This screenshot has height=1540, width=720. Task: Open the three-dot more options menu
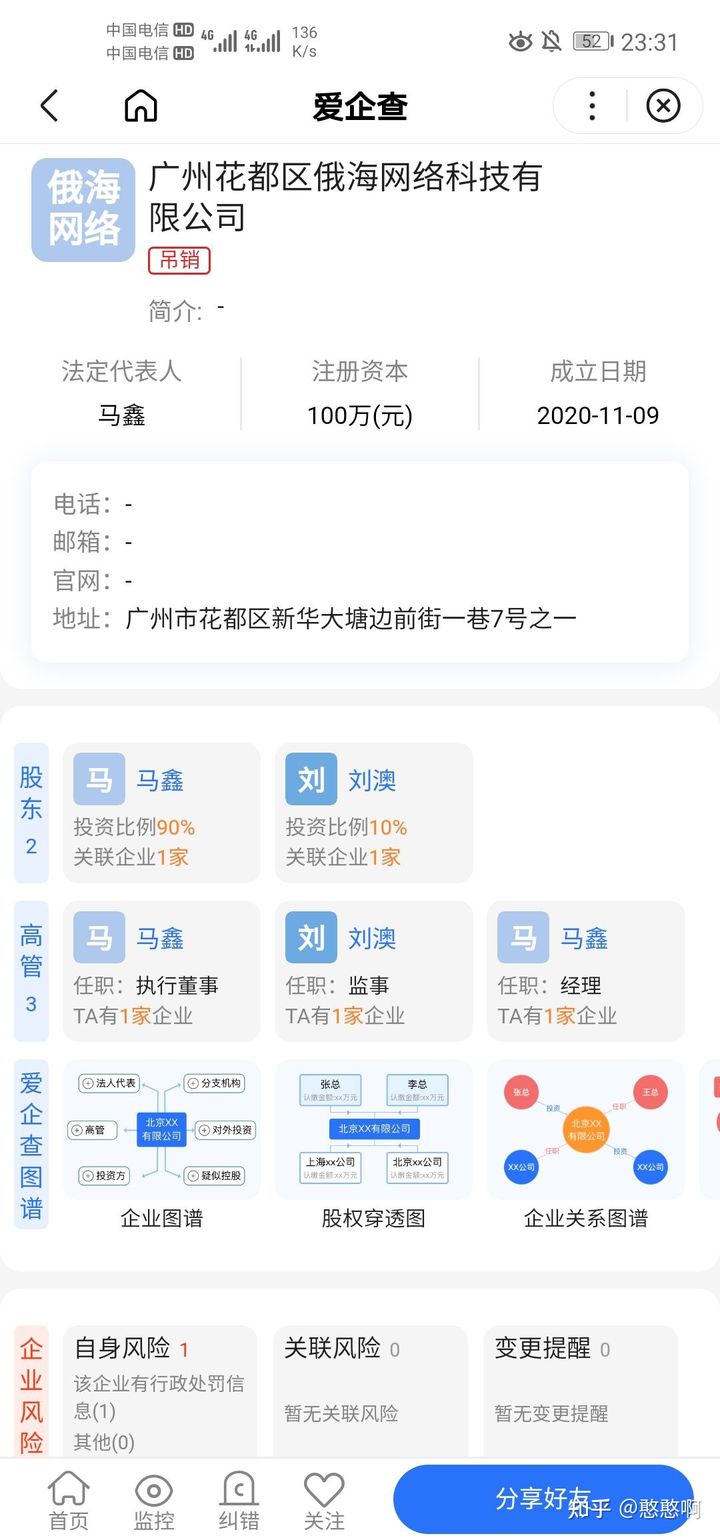tap(592, 105)
